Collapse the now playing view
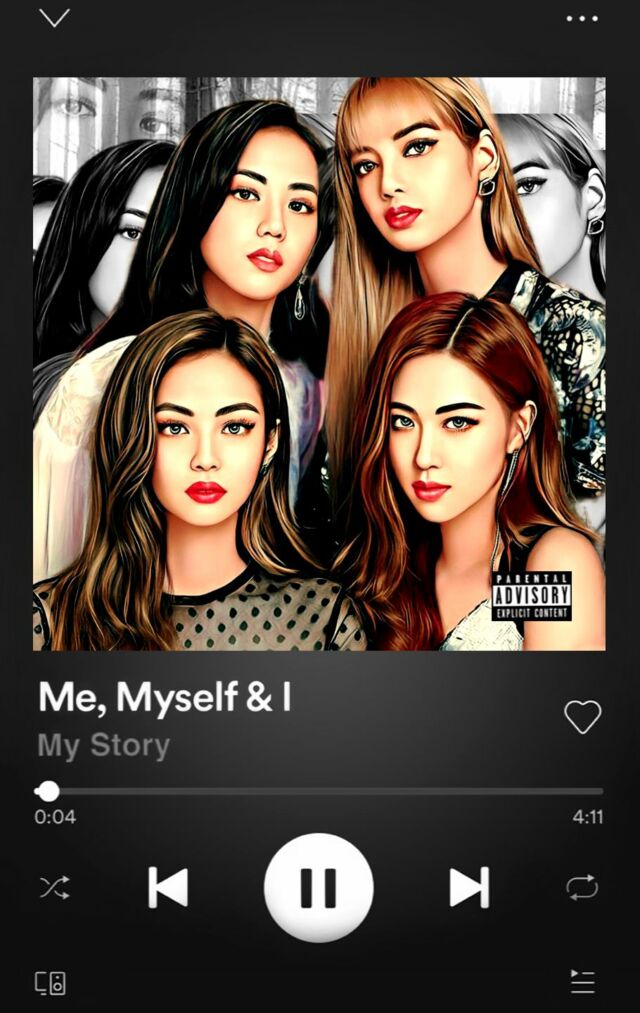Viewport: 640px width, 1013px height. pyautogui.click(x=54, y=18)
